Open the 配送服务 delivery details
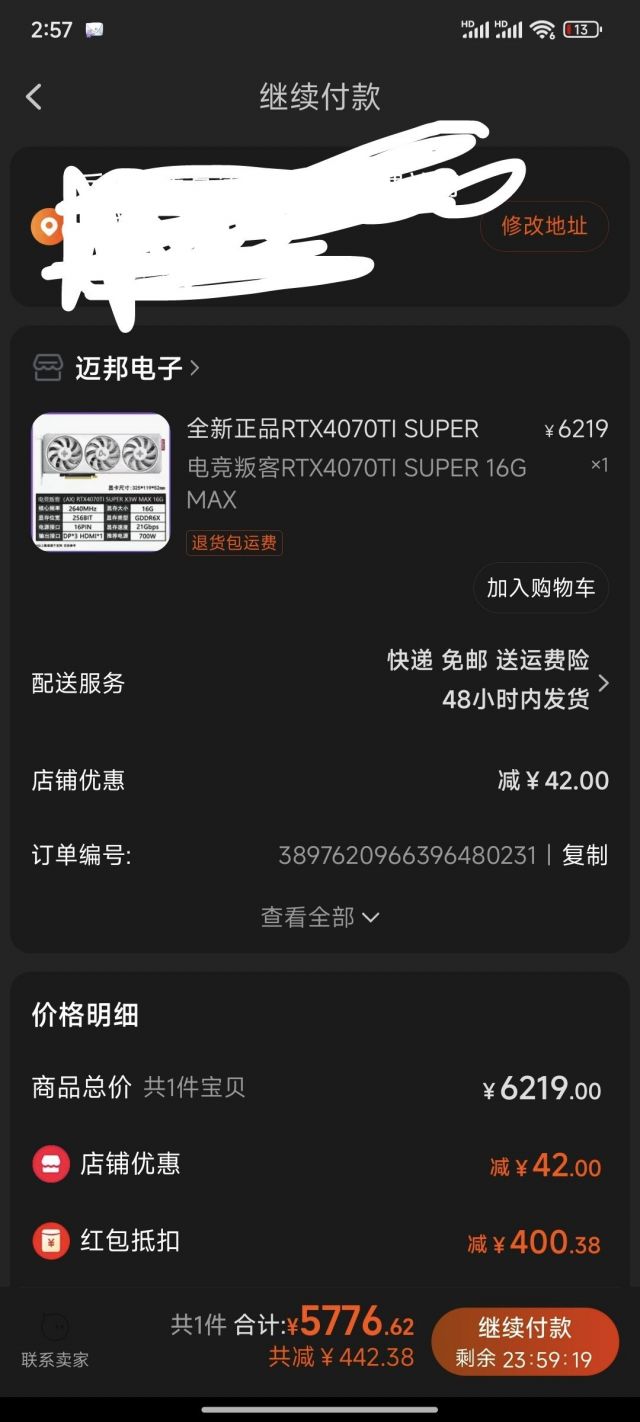 click(x=320, y=684)
